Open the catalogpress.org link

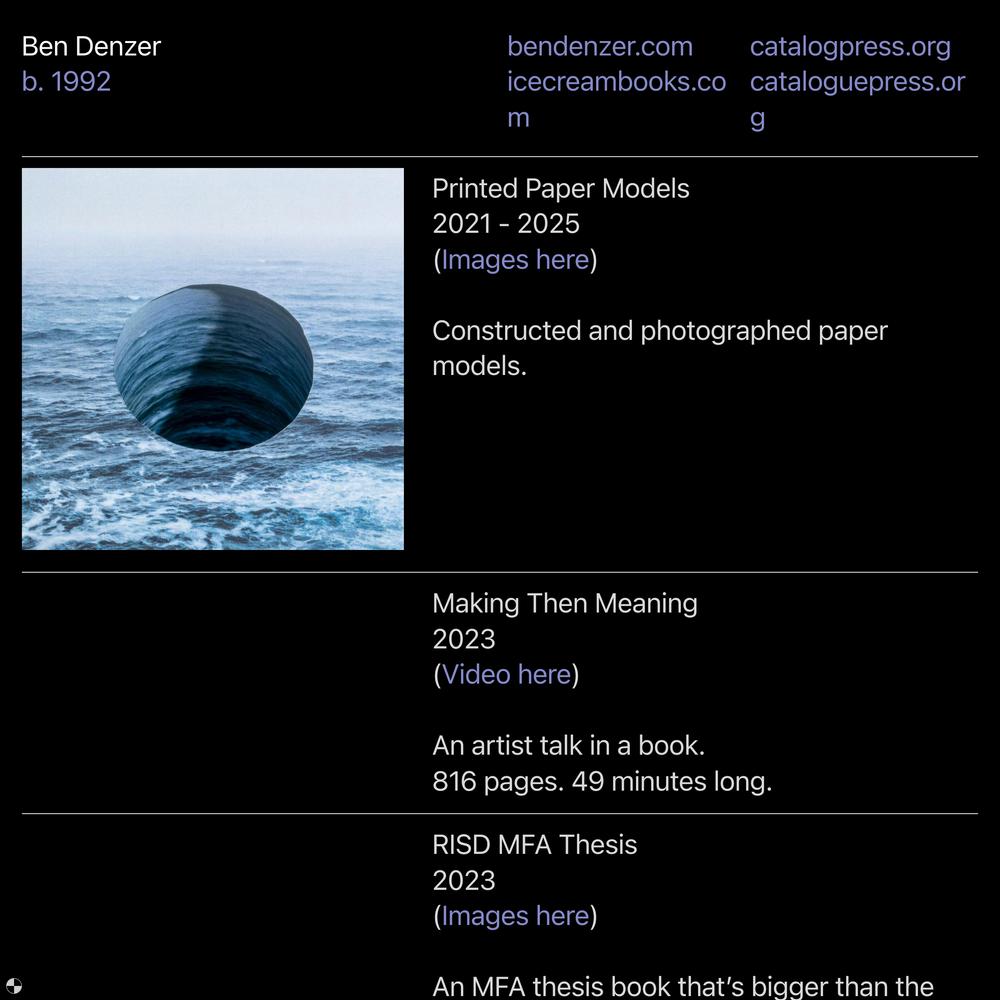850,47
